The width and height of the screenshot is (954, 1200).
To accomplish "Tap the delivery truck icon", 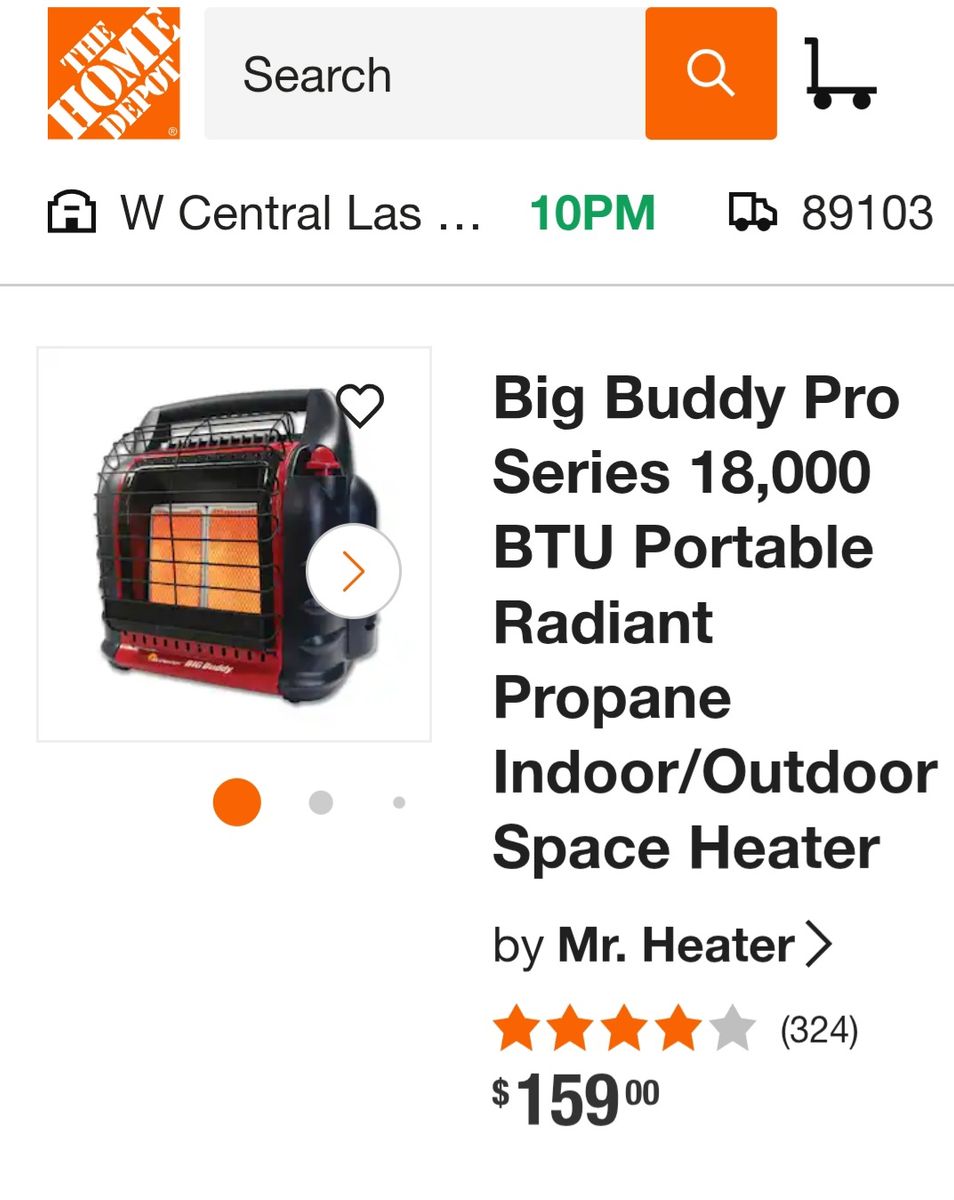I will [752, 212].
